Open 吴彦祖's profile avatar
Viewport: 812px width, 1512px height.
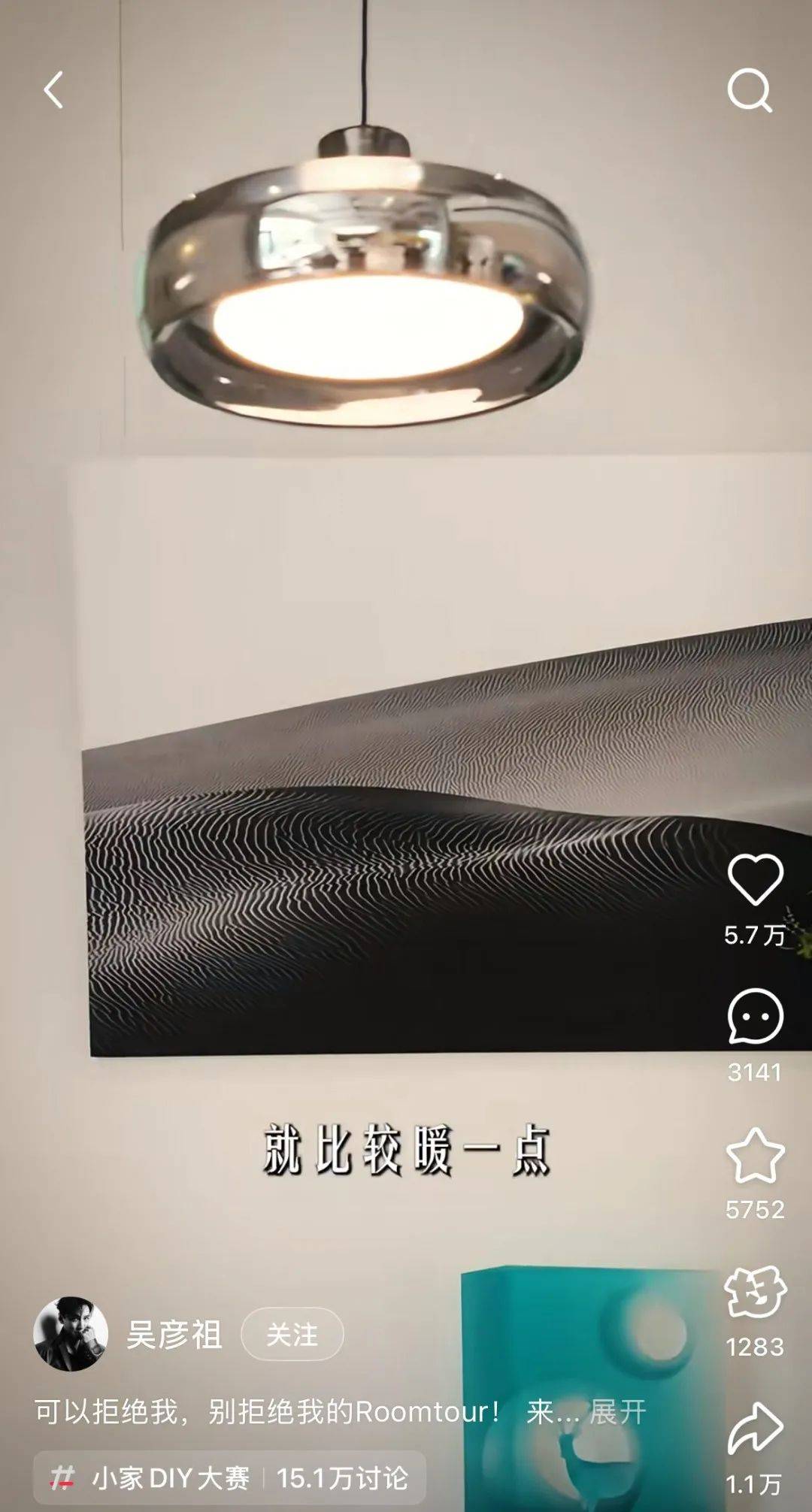pos(71,1334)
